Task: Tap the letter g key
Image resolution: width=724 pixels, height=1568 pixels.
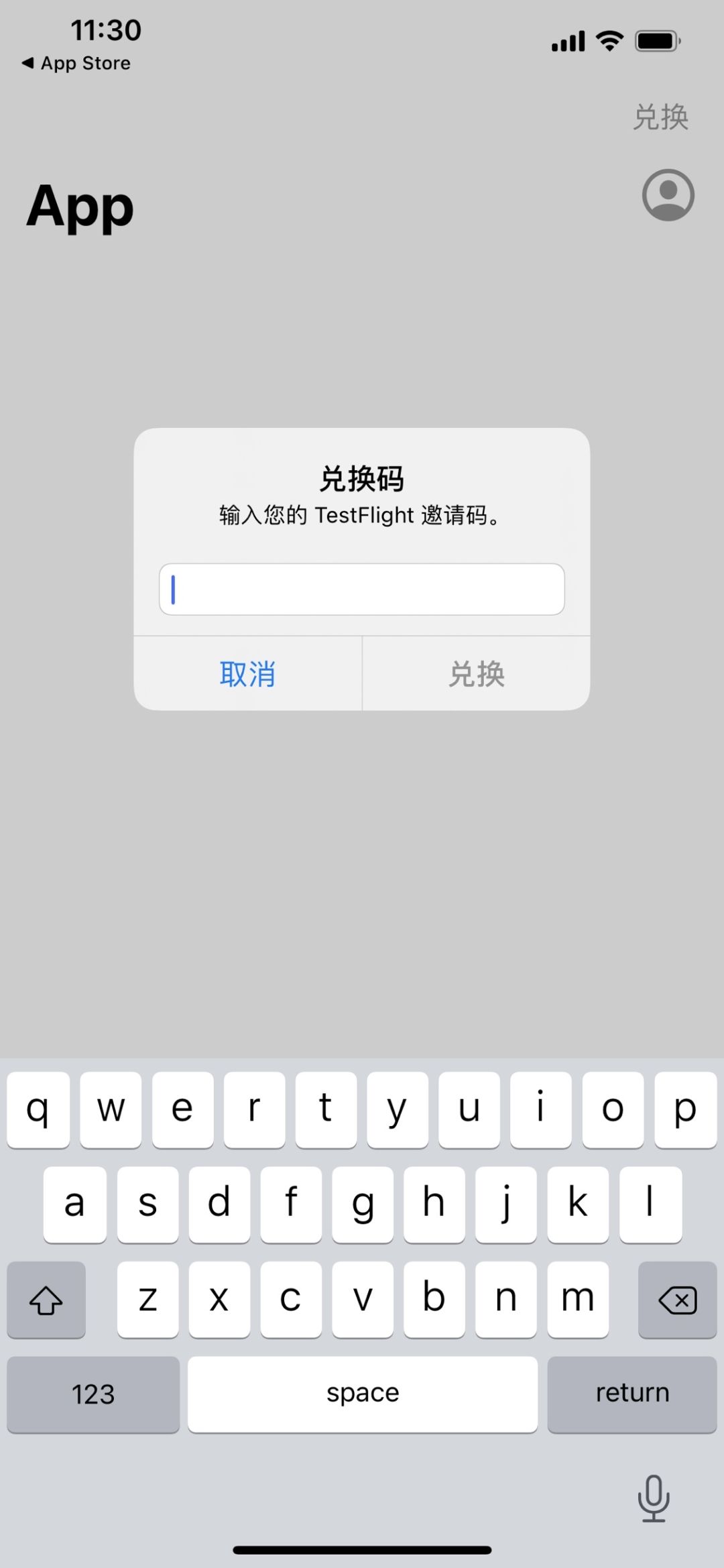Action: [x=363, y=1204]
